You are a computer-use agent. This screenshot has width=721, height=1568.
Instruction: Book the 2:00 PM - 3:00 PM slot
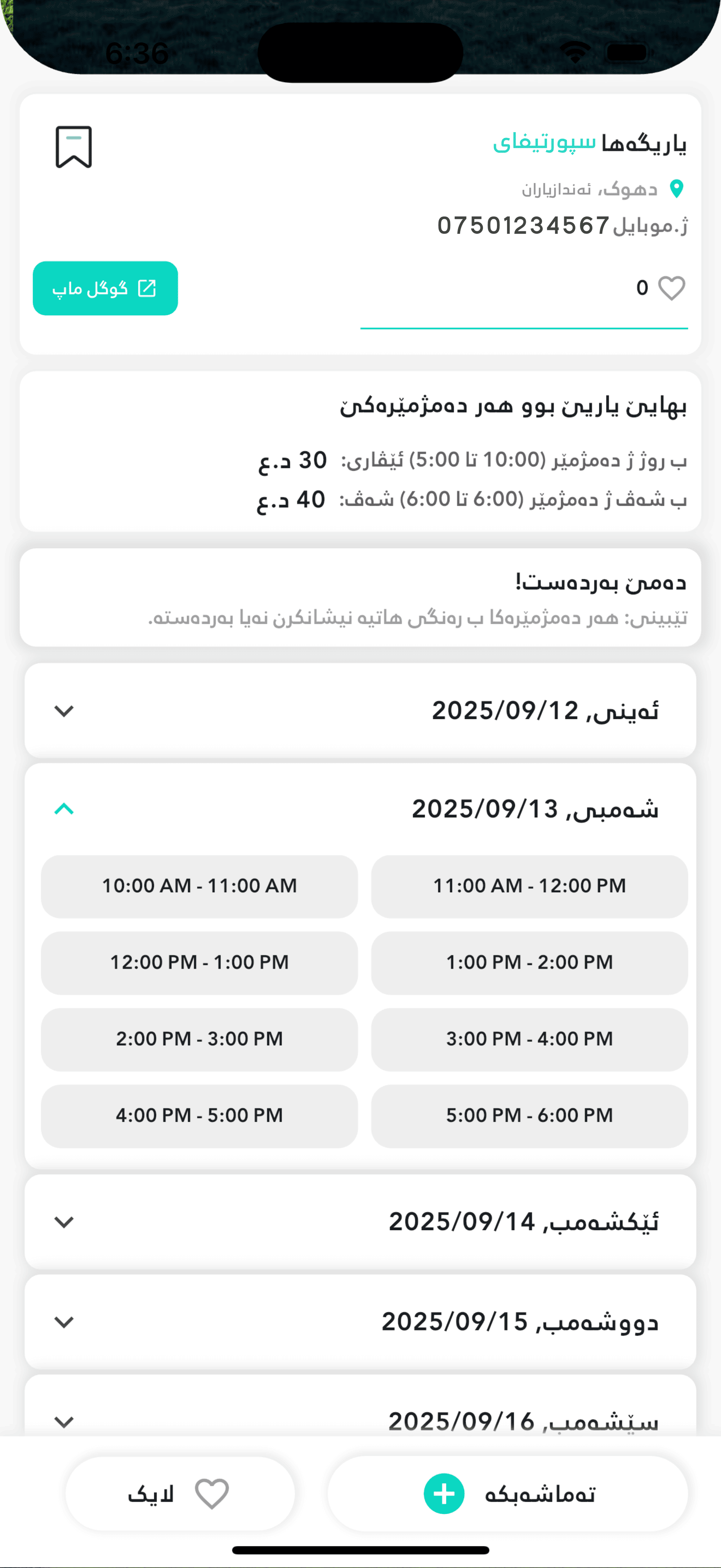click(x=199, y=1039)
